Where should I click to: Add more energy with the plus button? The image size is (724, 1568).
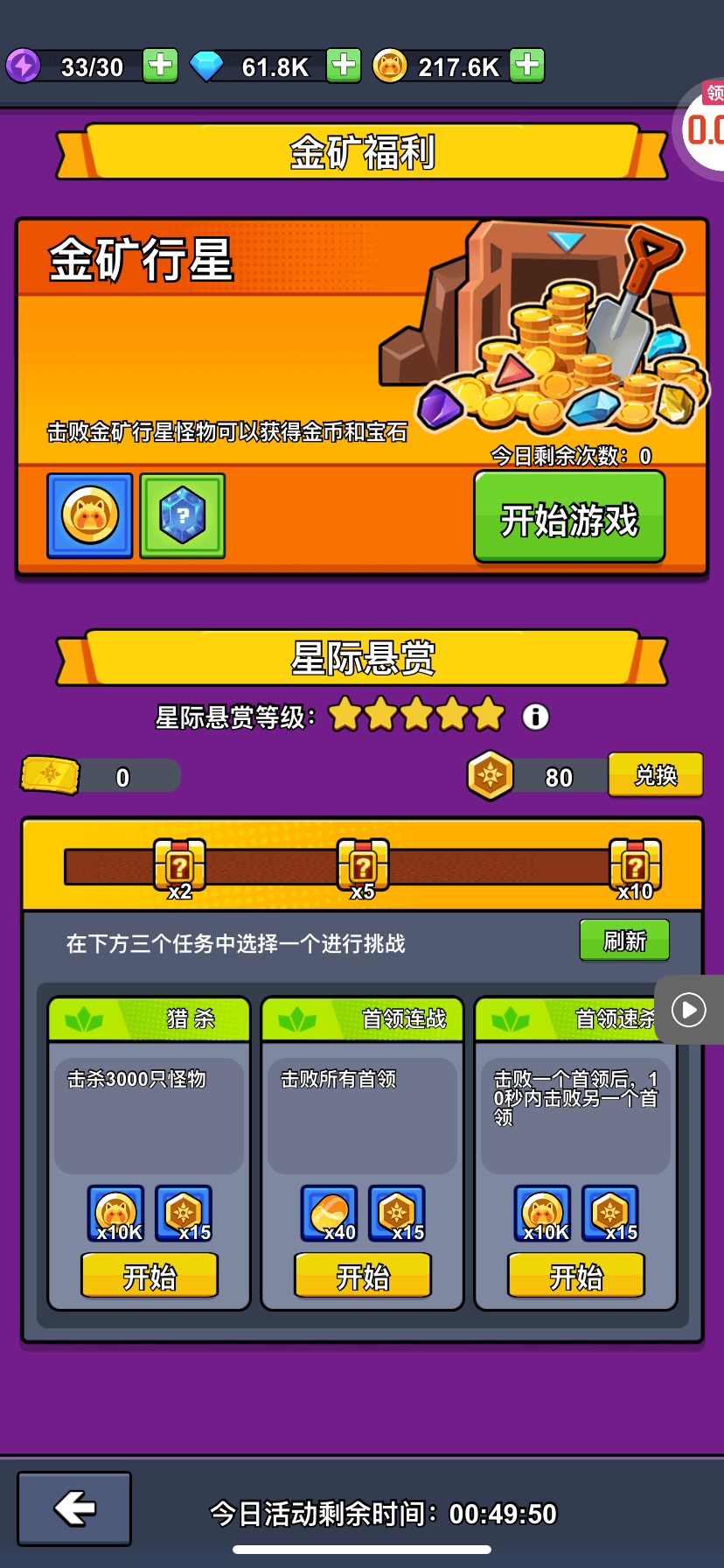point(160,66)
